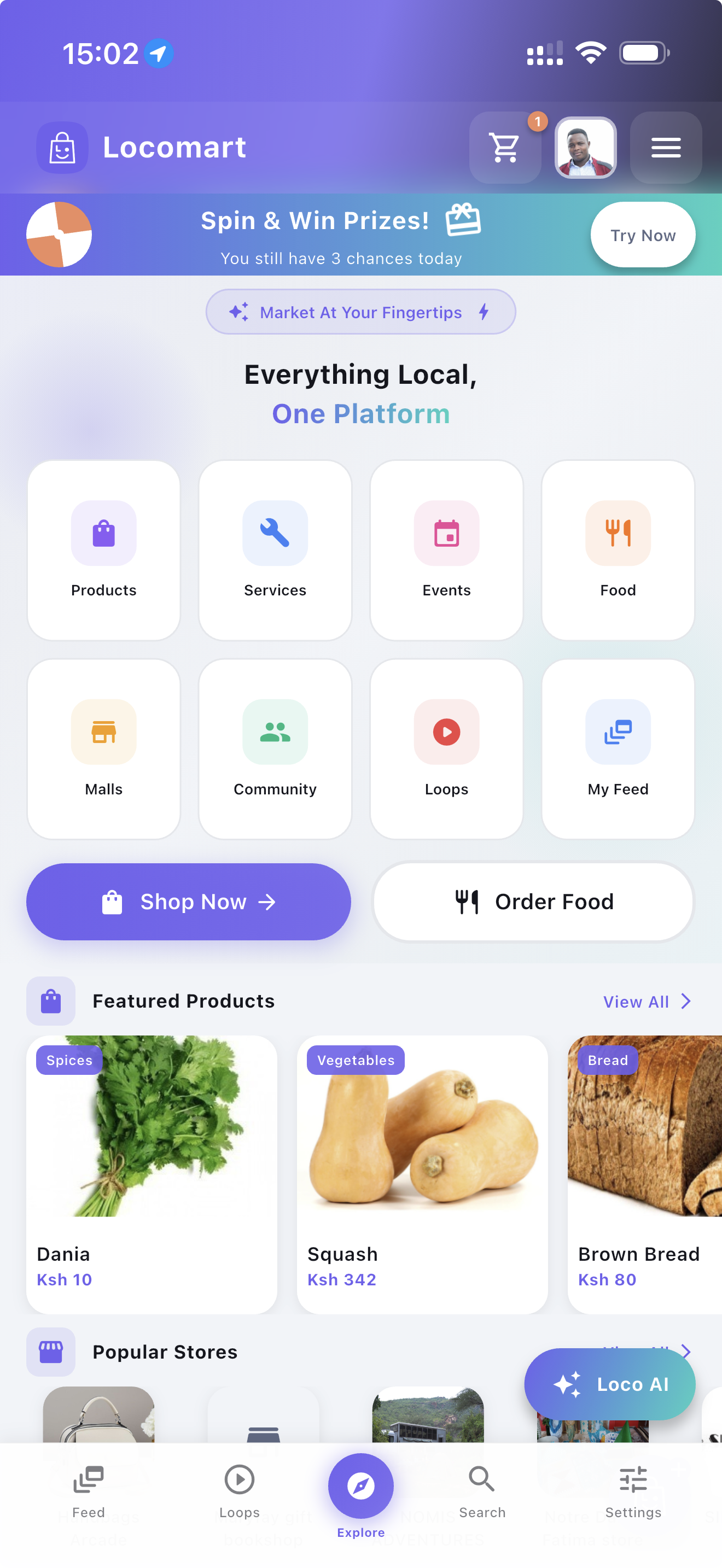The width and height of the screenshot is (722, 1568).
Task: Tap Try Now on spin banner
Action: click(x=642, y=235)
